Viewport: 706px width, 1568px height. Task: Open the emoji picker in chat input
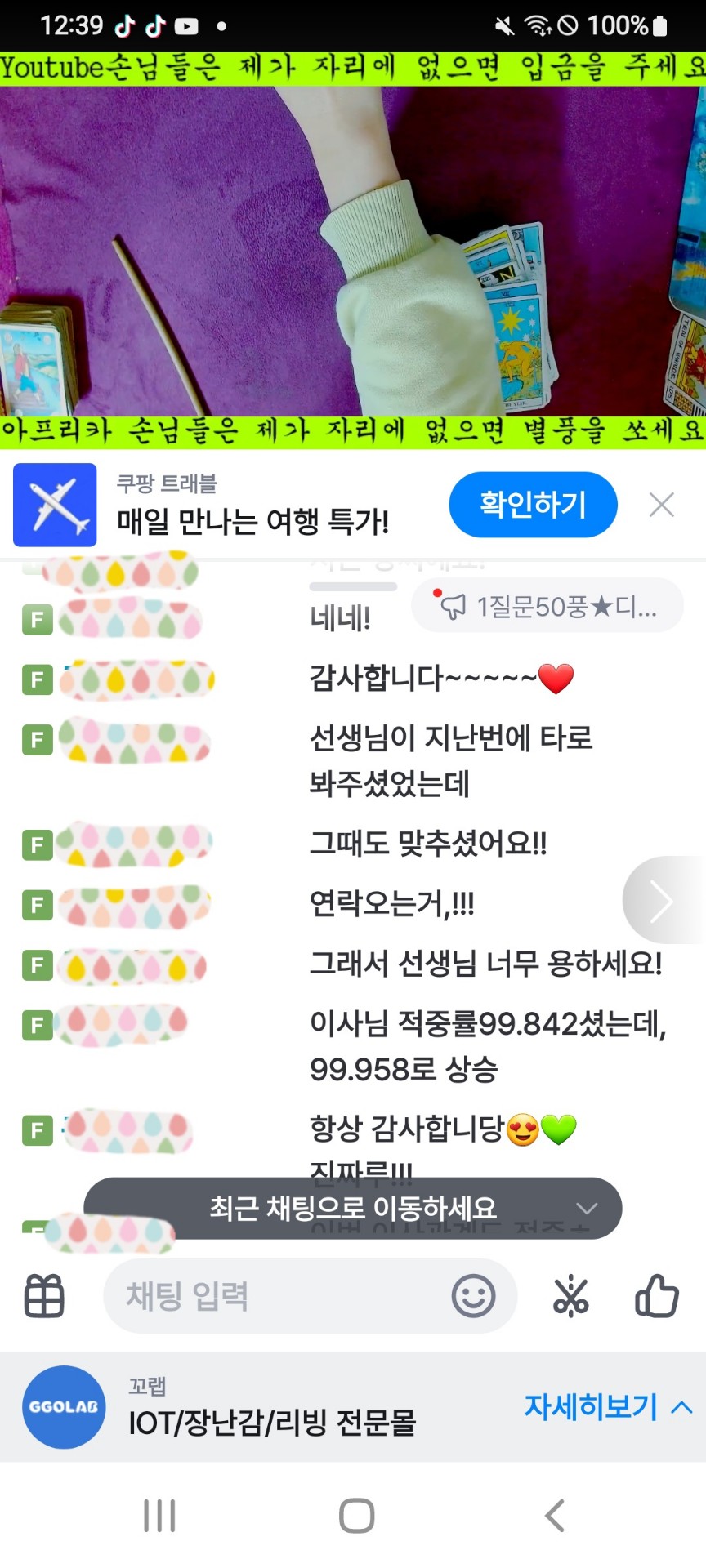473,1296
